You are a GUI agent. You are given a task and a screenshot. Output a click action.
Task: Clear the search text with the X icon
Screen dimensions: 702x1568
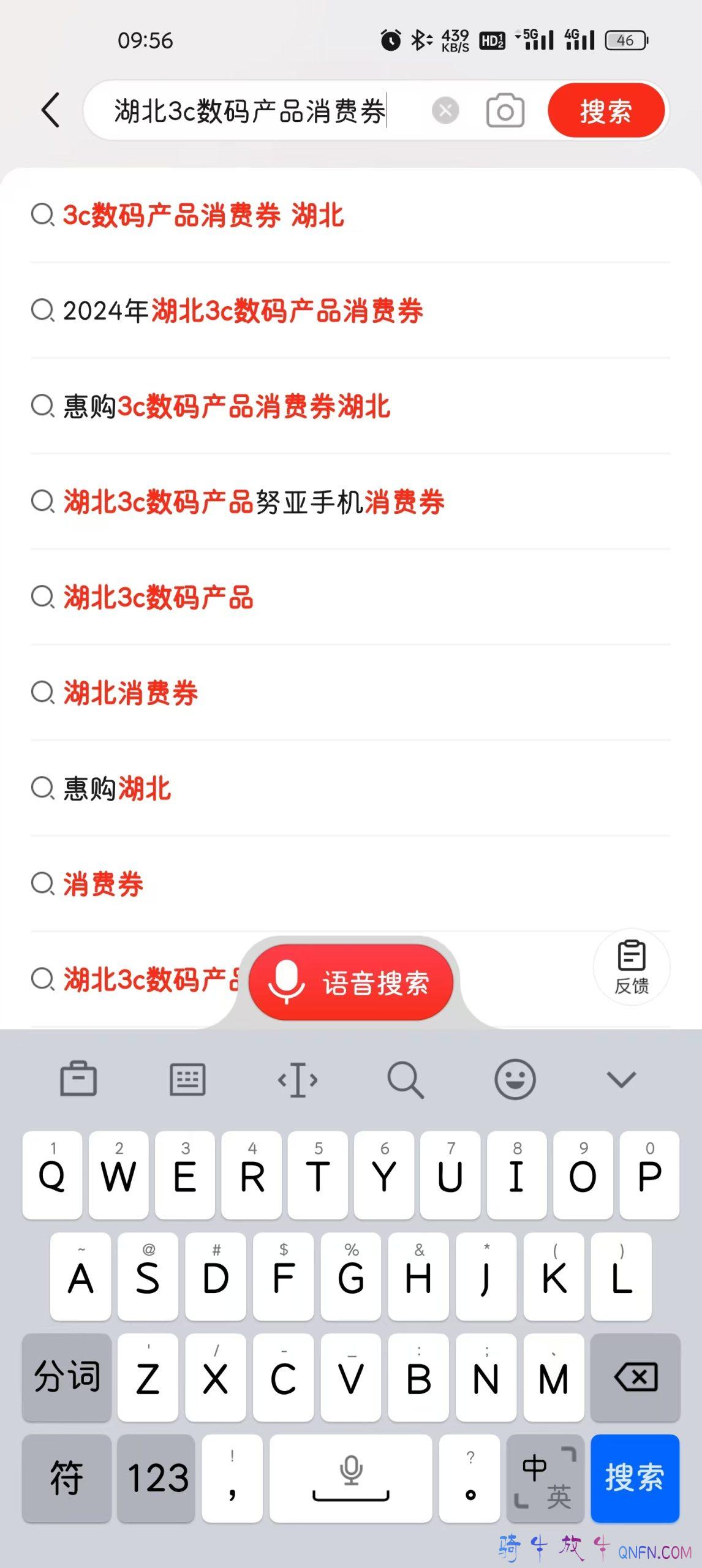(x=445, y=111)
